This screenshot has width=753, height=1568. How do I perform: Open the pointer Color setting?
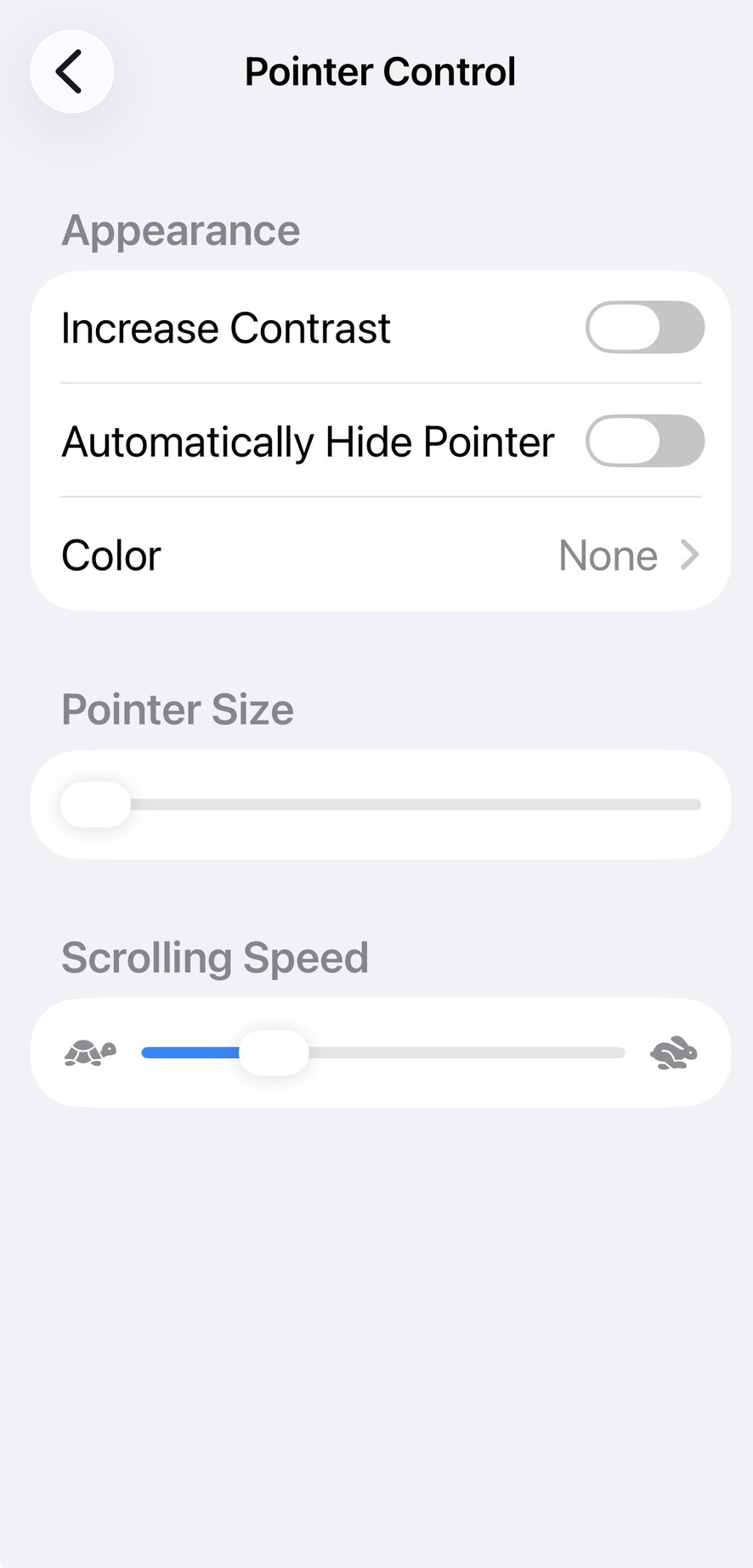[x=381, y=555]
